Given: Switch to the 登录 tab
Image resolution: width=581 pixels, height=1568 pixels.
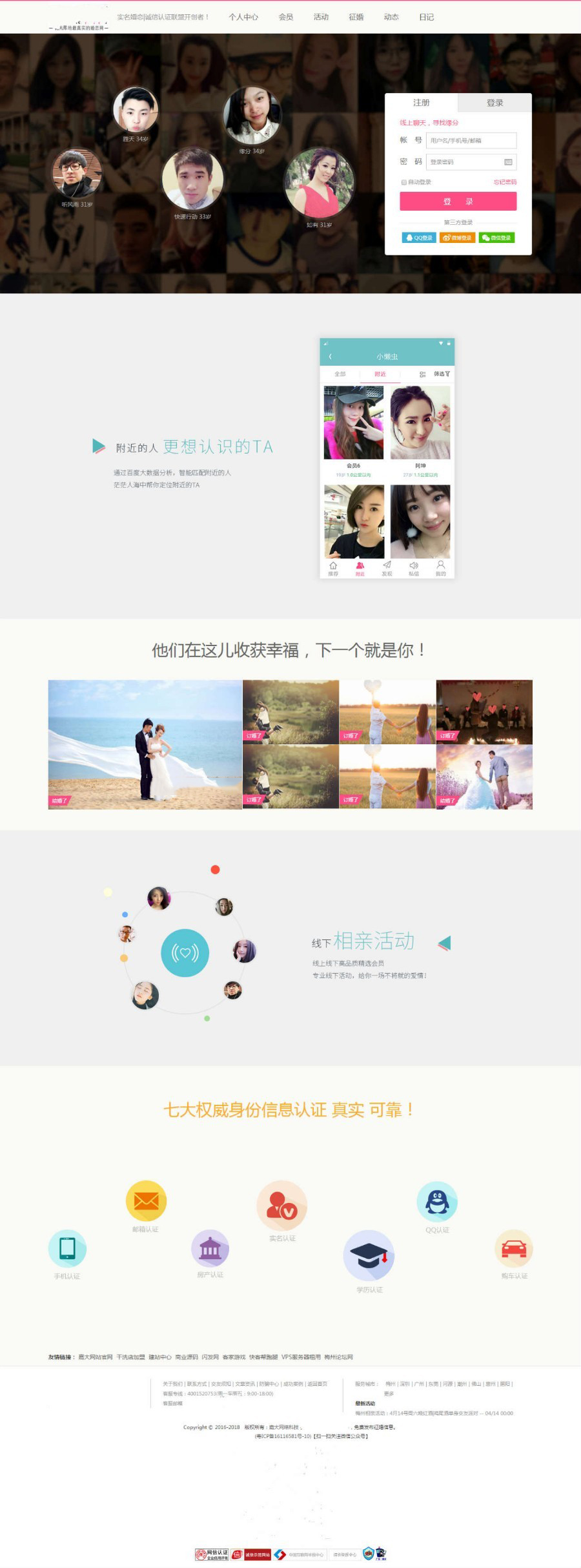Looking at the screenshot, I should point(495,103).
